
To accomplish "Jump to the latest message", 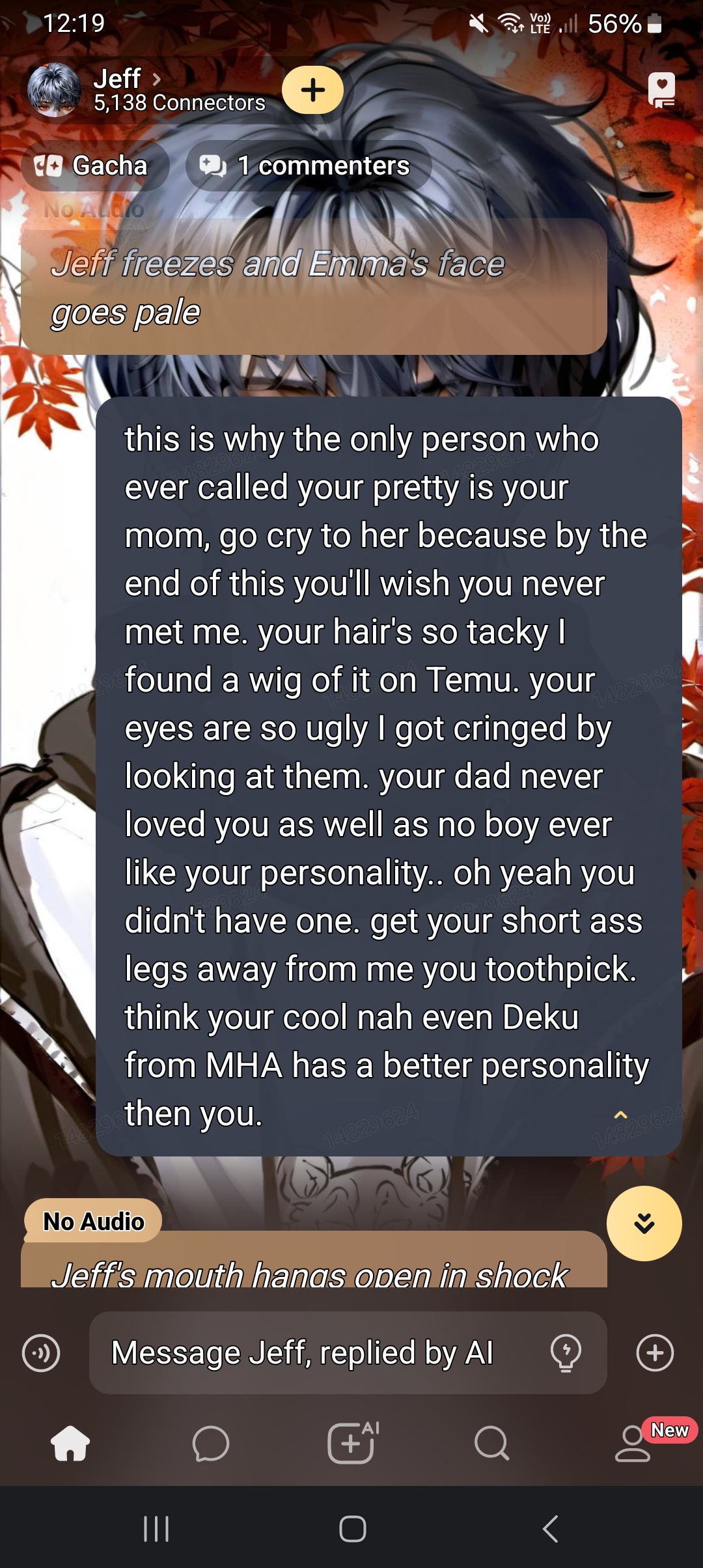I will click(644, 1224).
